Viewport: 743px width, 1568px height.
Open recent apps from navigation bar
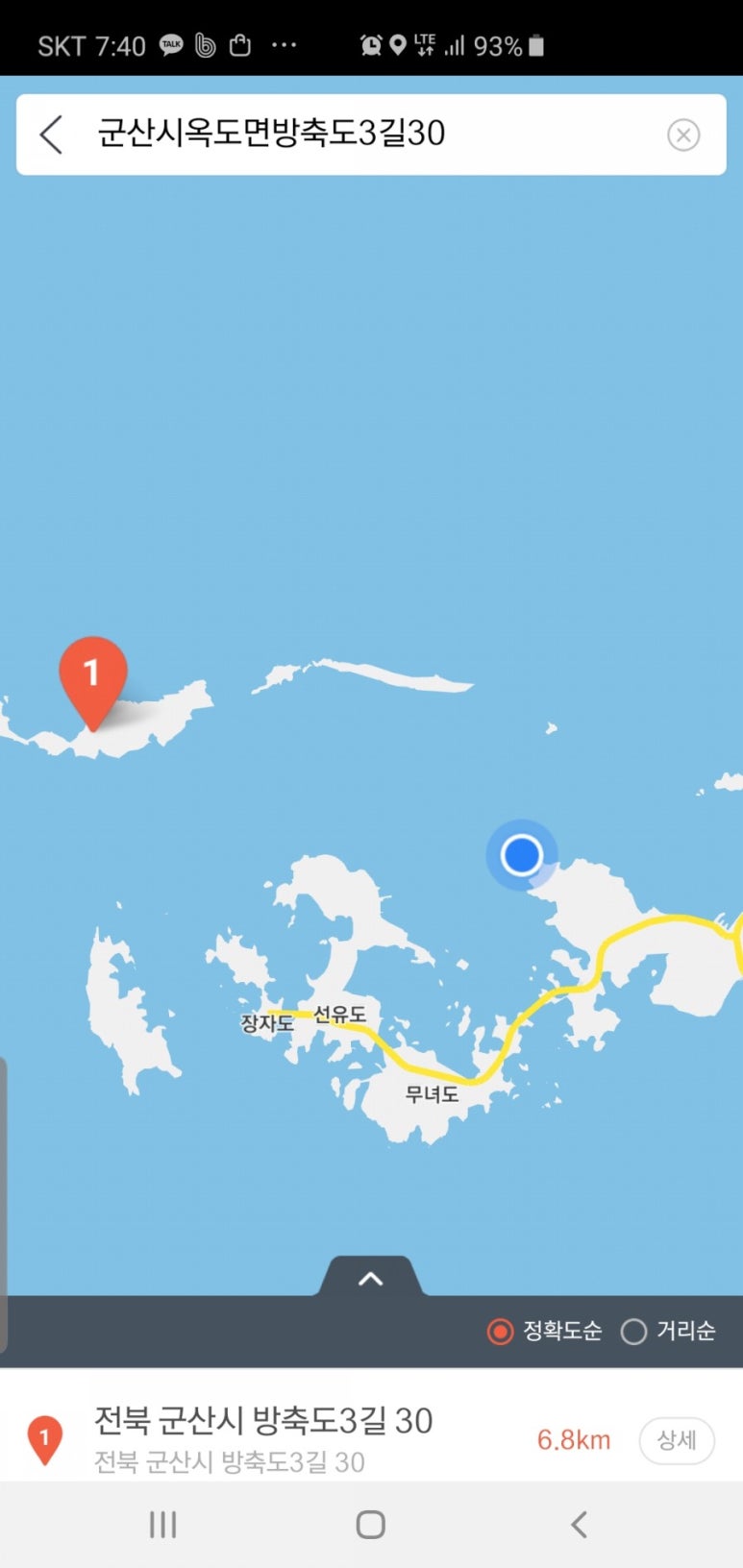pyautogui.click(x=162, y=1524)
